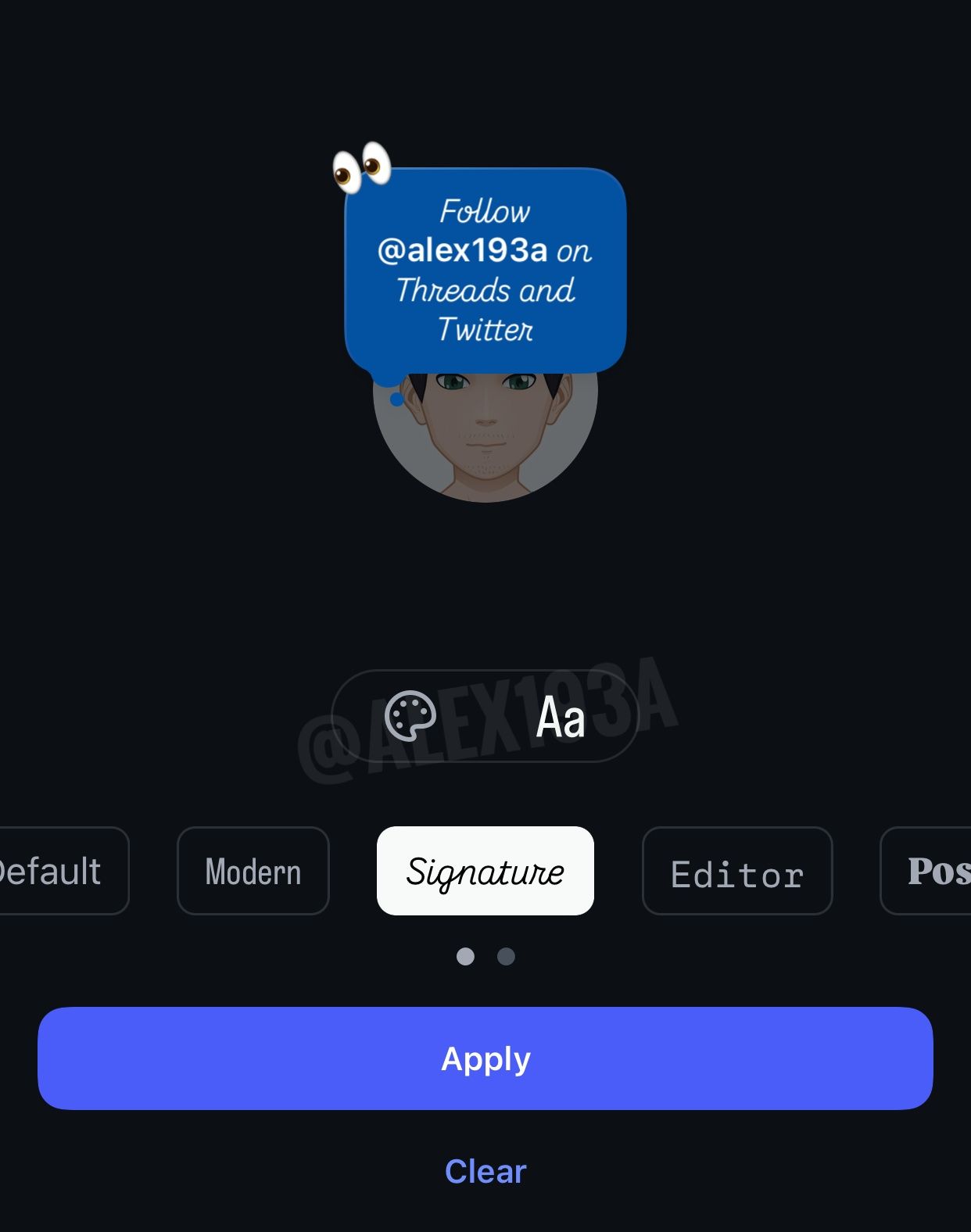Apply the selected note style
This screenshot has height=1232, width=971.
pyautogui.click(x=485, y=1058)
